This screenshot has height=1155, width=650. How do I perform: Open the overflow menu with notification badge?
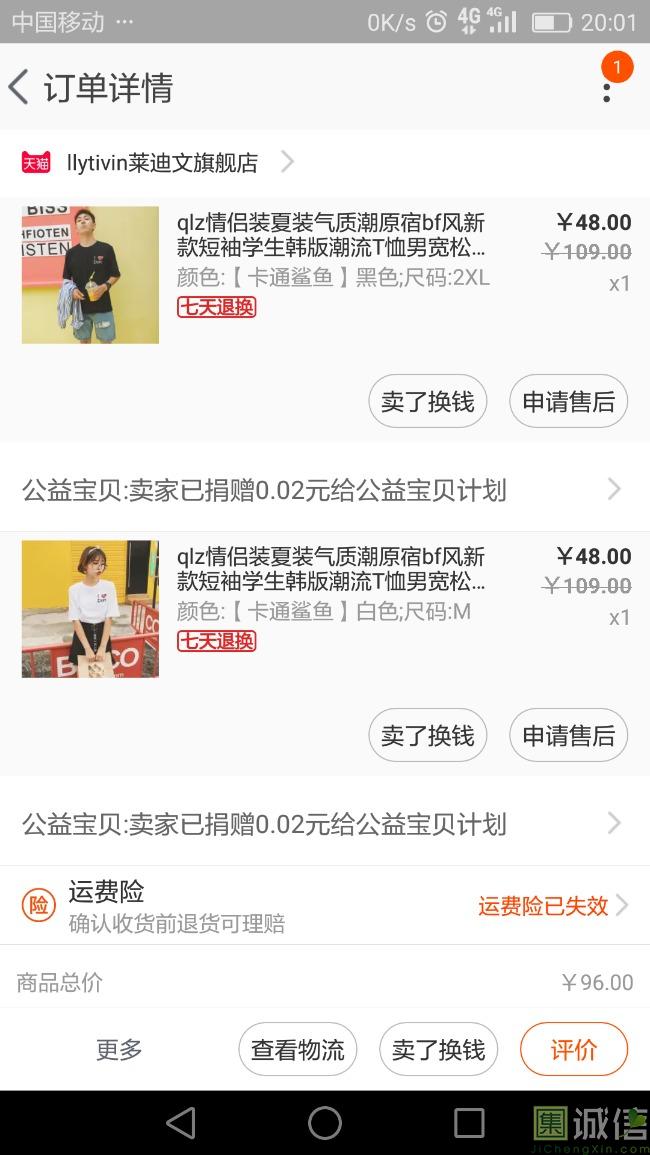tap(607, 88)
